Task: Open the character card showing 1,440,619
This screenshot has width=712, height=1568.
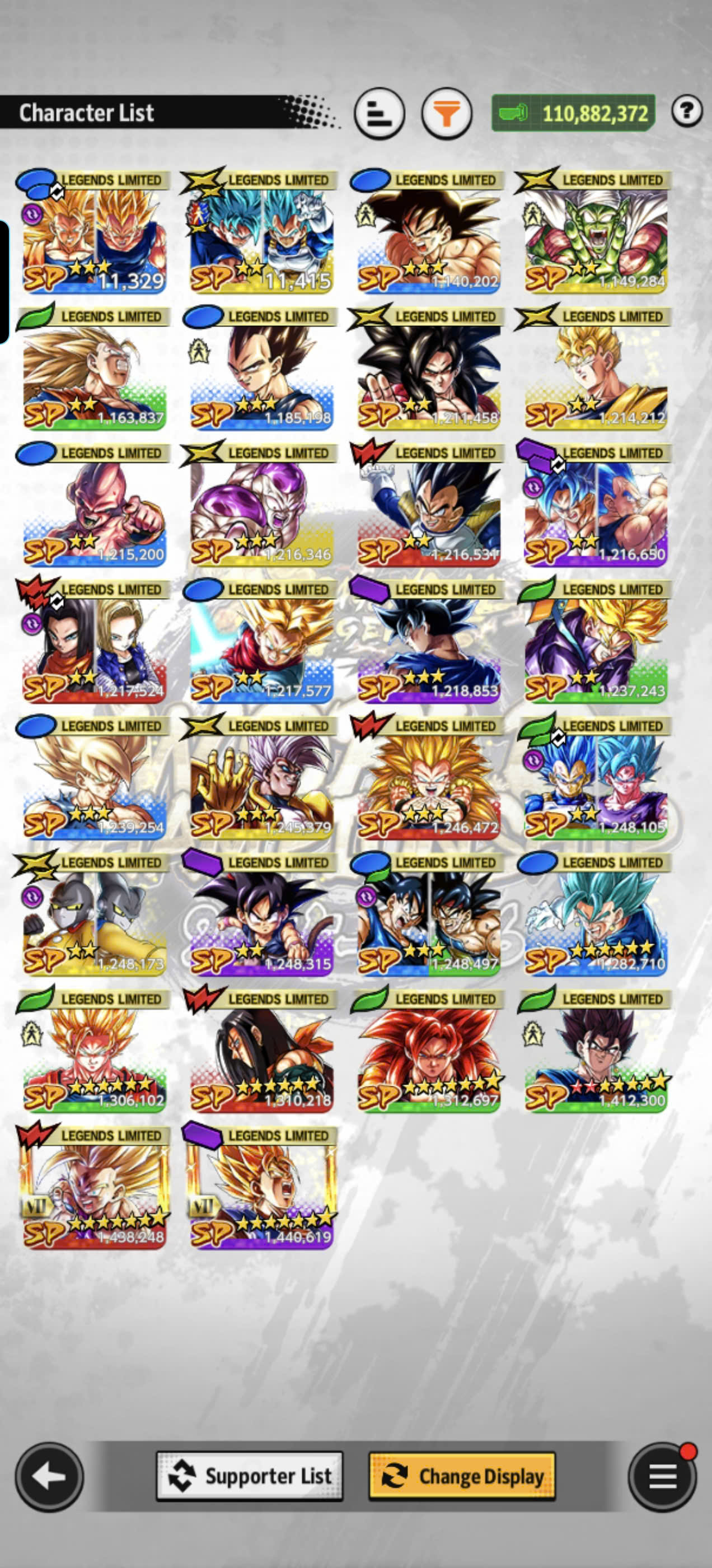Action: pyautogui.click(x=261, y=1188)
